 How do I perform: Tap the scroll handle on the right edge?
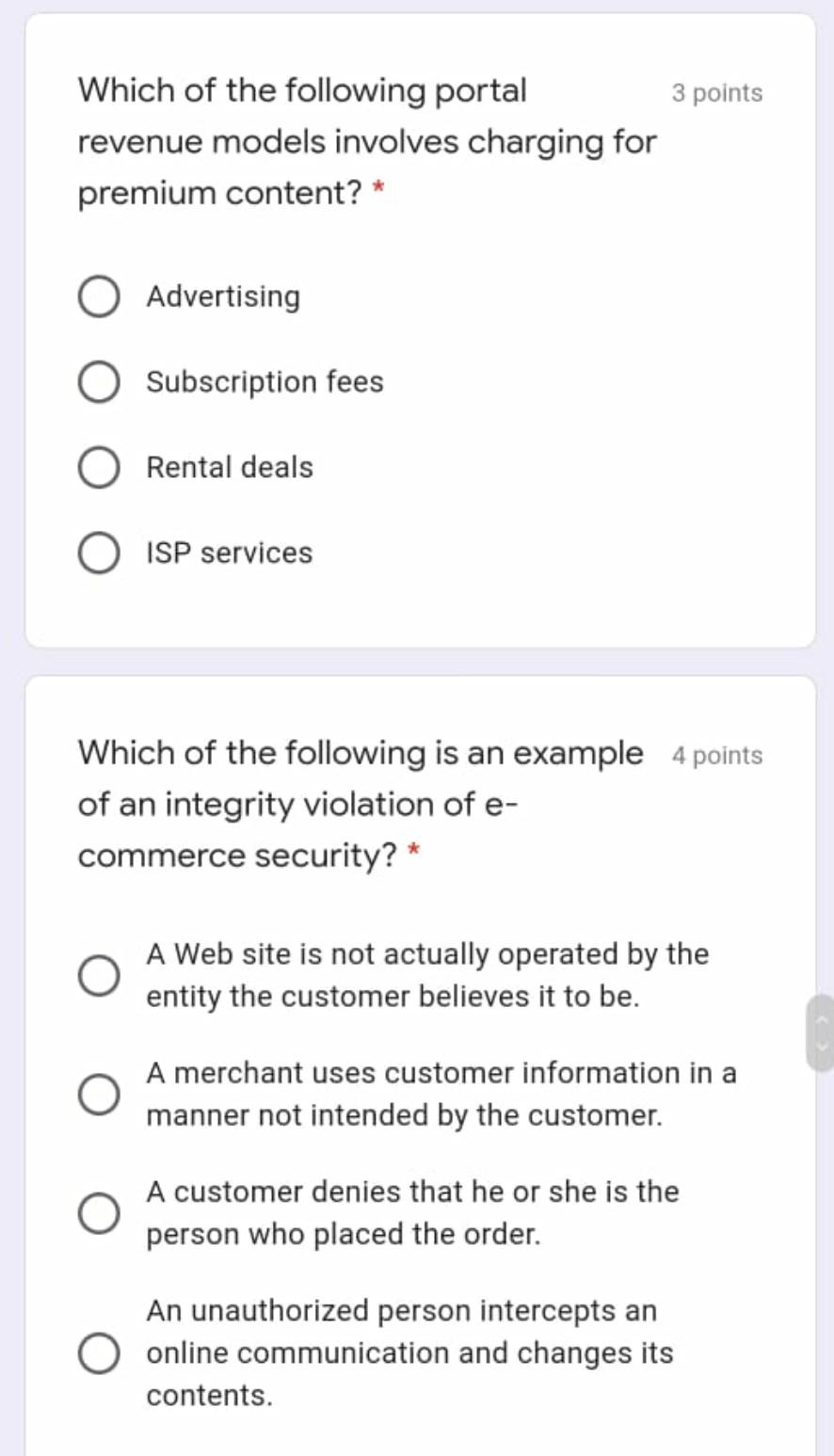click(x=820, y=1032)
